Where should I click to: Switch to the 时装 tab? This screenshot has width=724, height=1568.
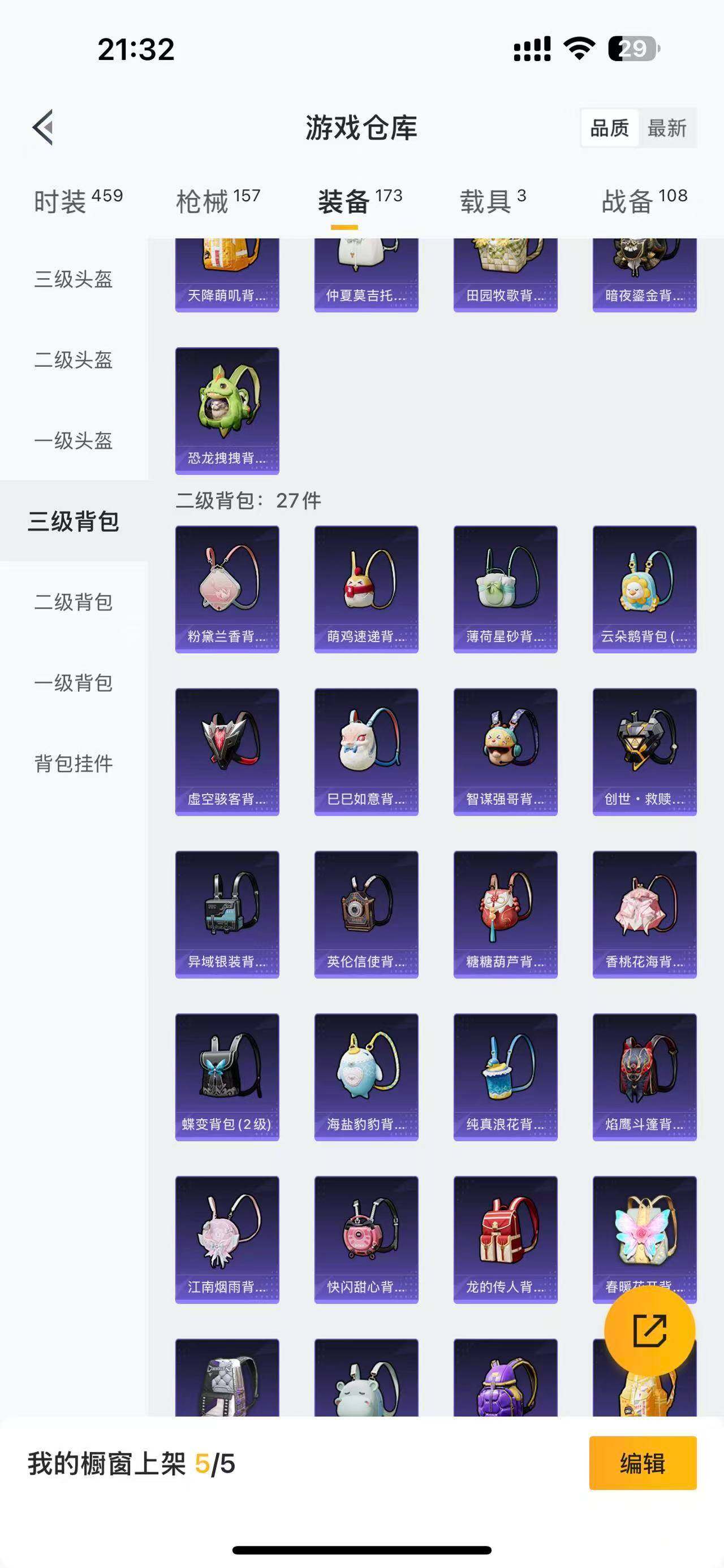click(78, 201)
